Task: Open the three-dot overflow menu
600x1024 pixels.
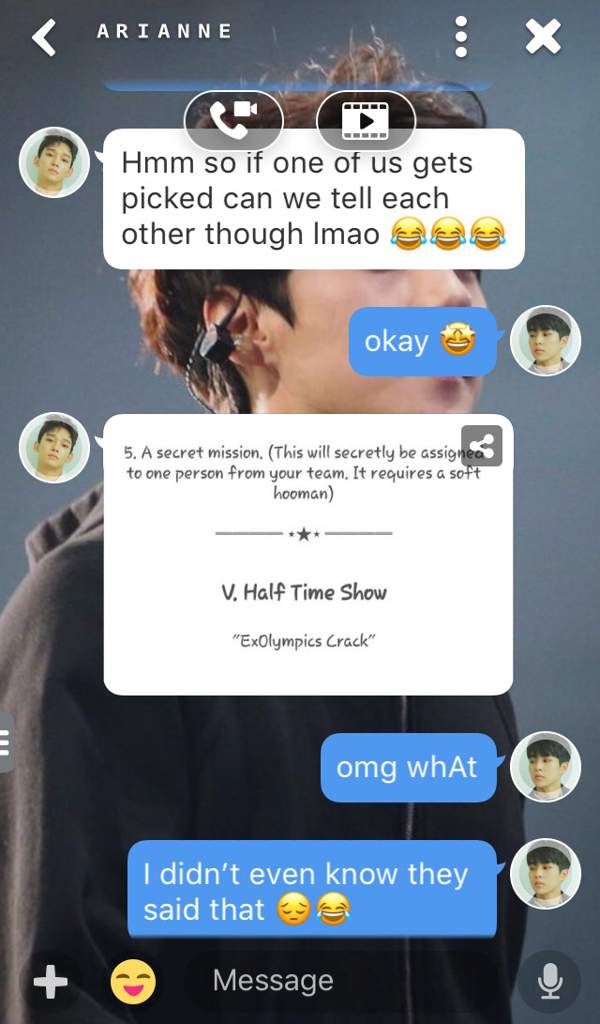Action: (461, 37)
